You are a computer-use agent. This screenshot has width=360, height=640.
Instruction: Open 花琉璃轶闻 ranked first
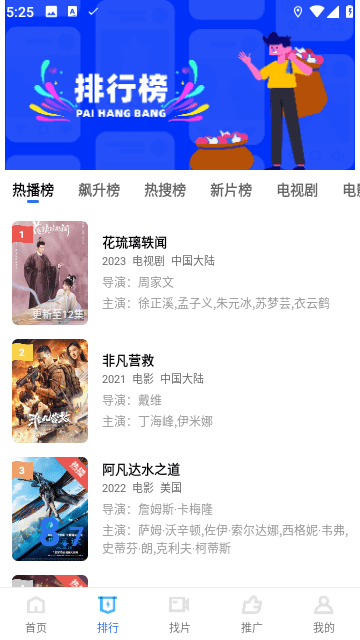tap(180, 273)
